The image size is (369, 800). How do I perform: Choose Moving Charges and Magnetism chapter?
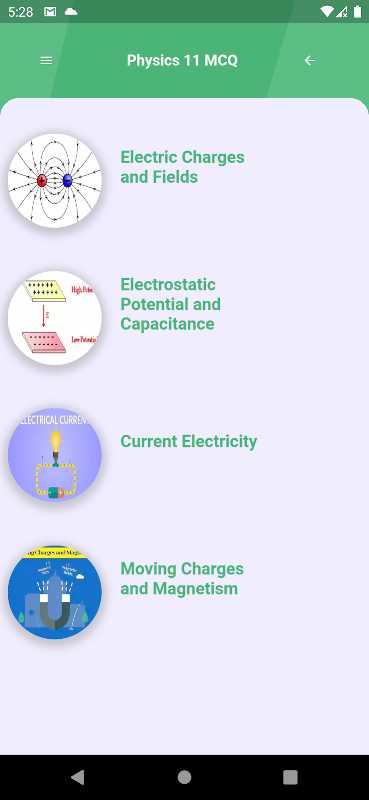coord(182,579)
